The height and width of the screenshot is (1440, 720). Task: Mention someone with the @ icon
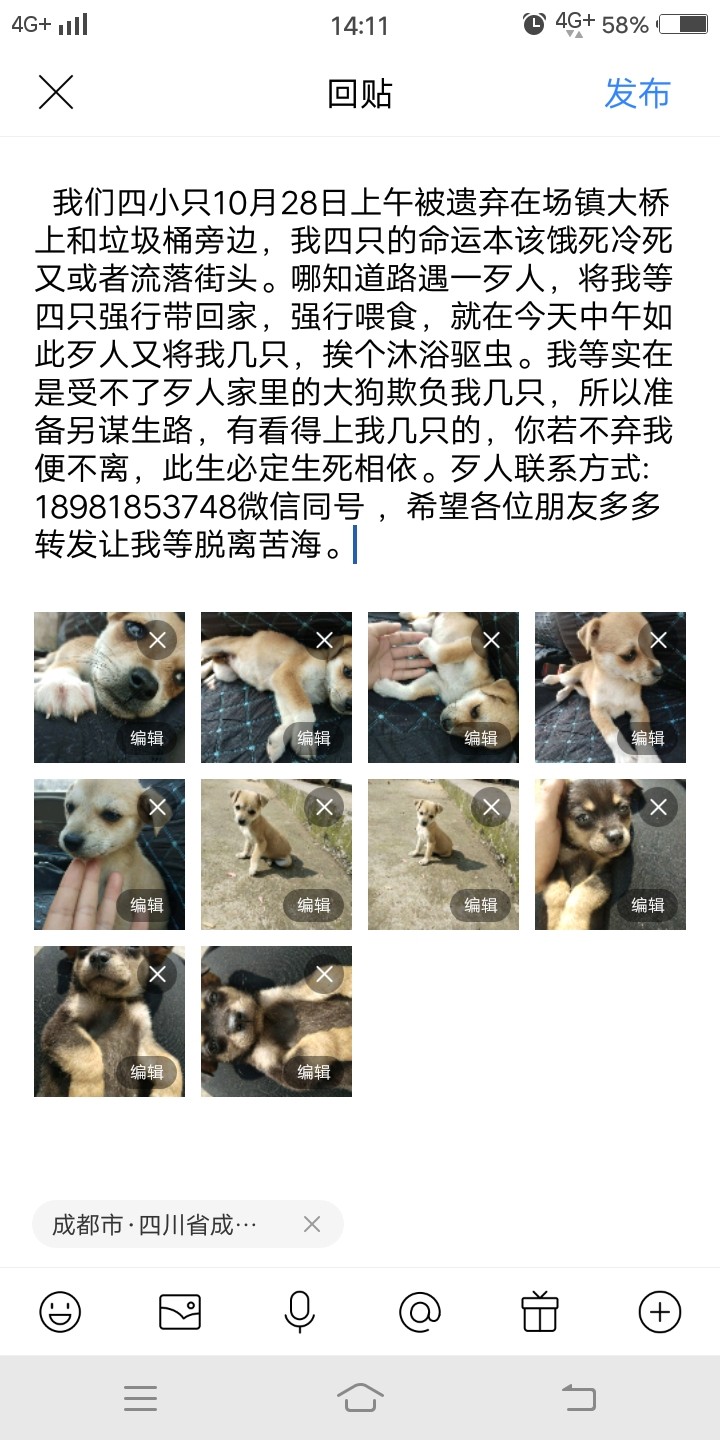coord(420,1311)
